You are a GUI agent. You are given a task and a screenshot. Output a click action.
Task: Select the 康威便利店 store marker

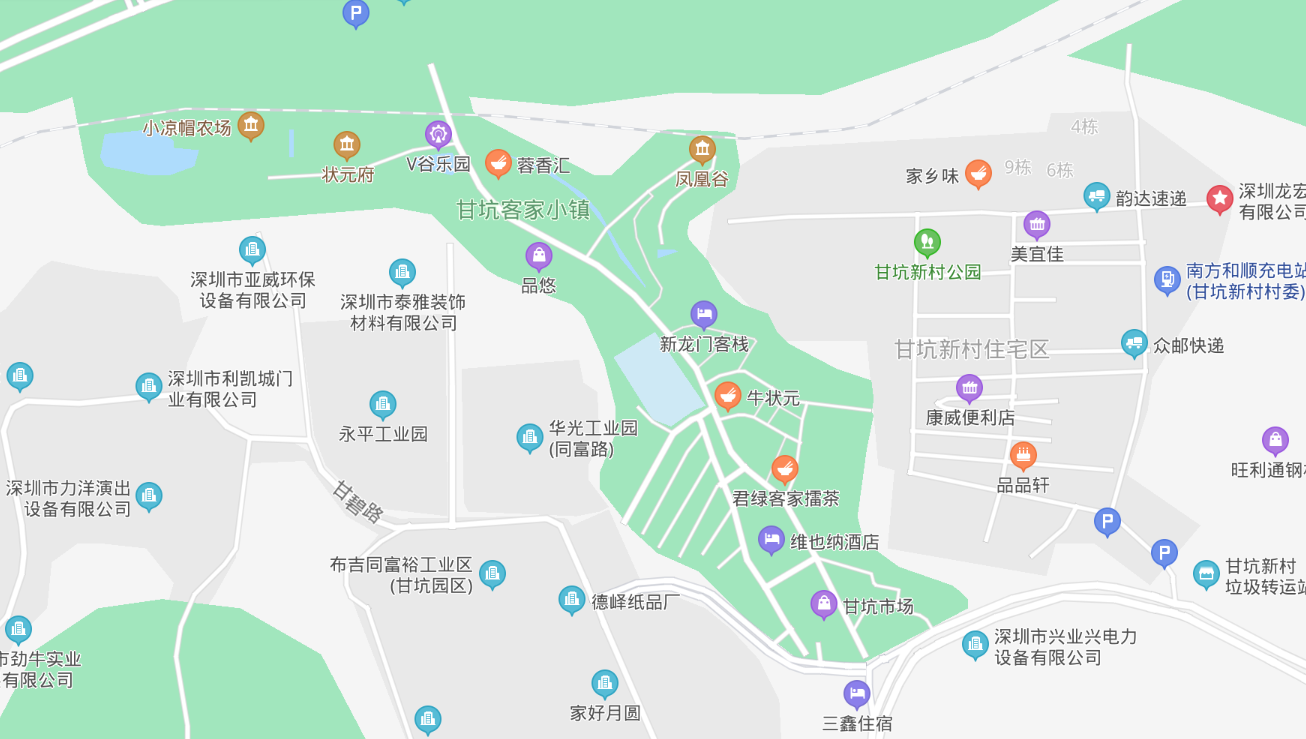[x=969, y=388]
